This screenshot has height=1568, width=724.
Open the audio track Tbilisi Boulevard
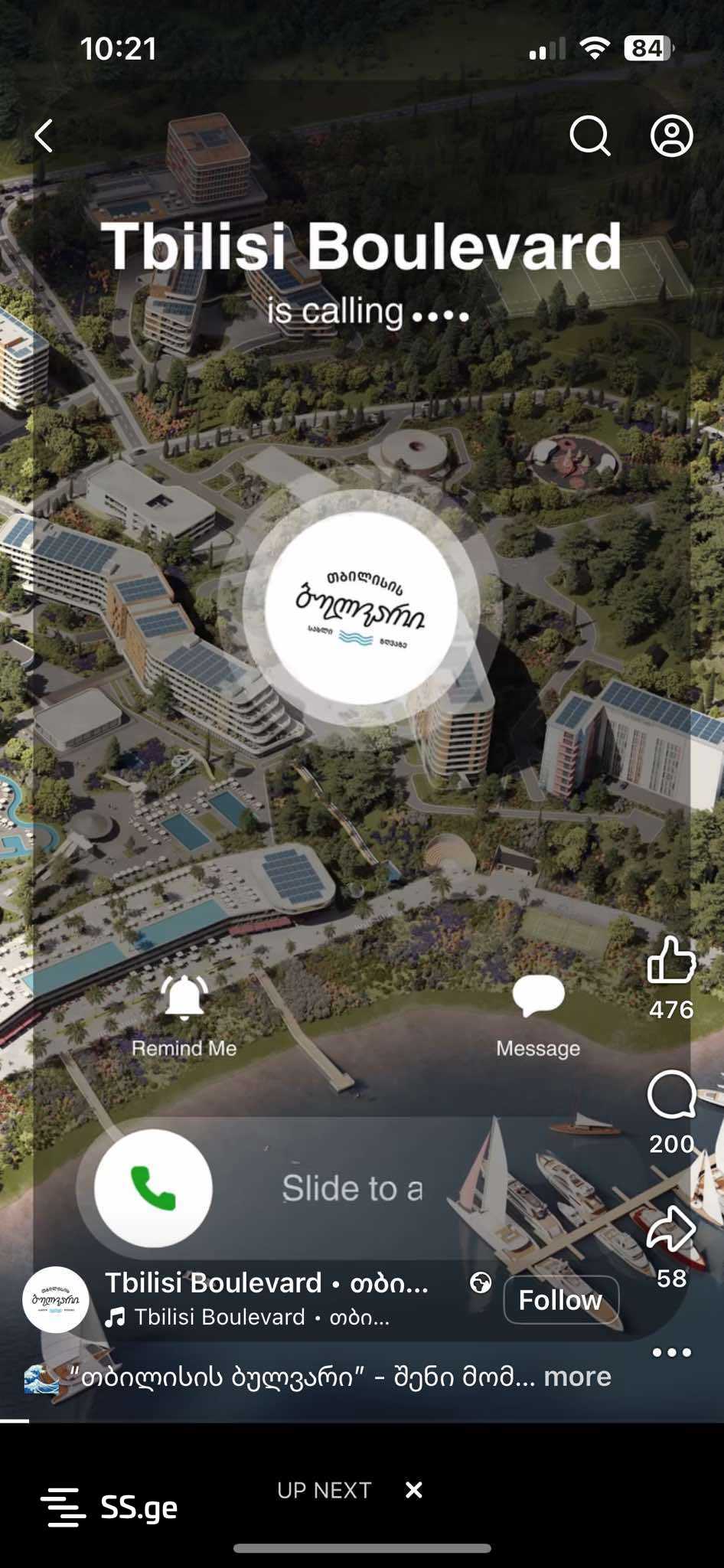click(x=260, y=1317)
